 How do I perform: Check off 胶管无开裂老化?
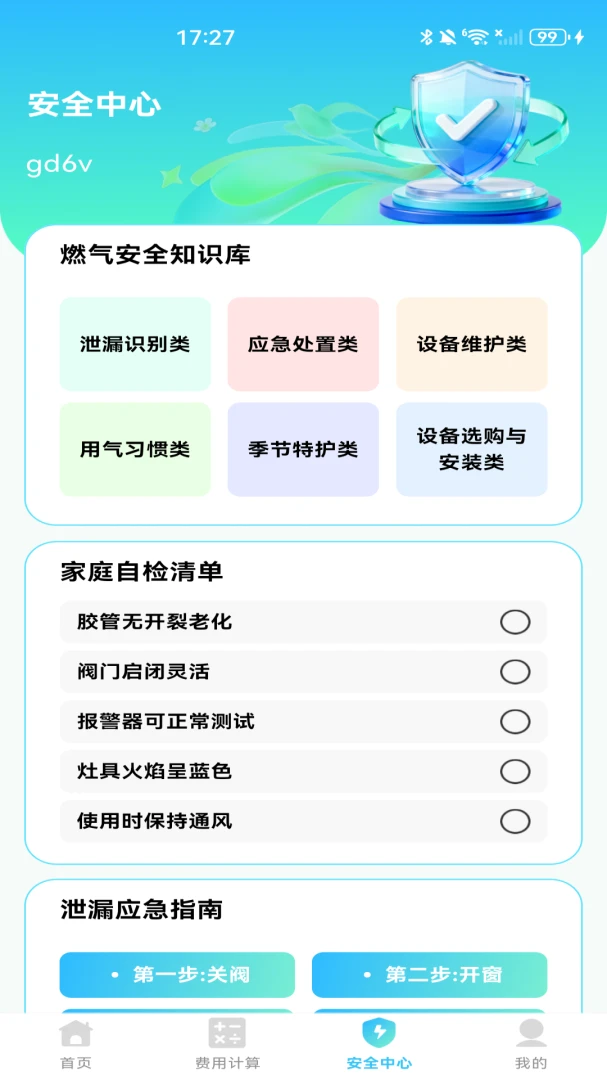click(515, 623)
